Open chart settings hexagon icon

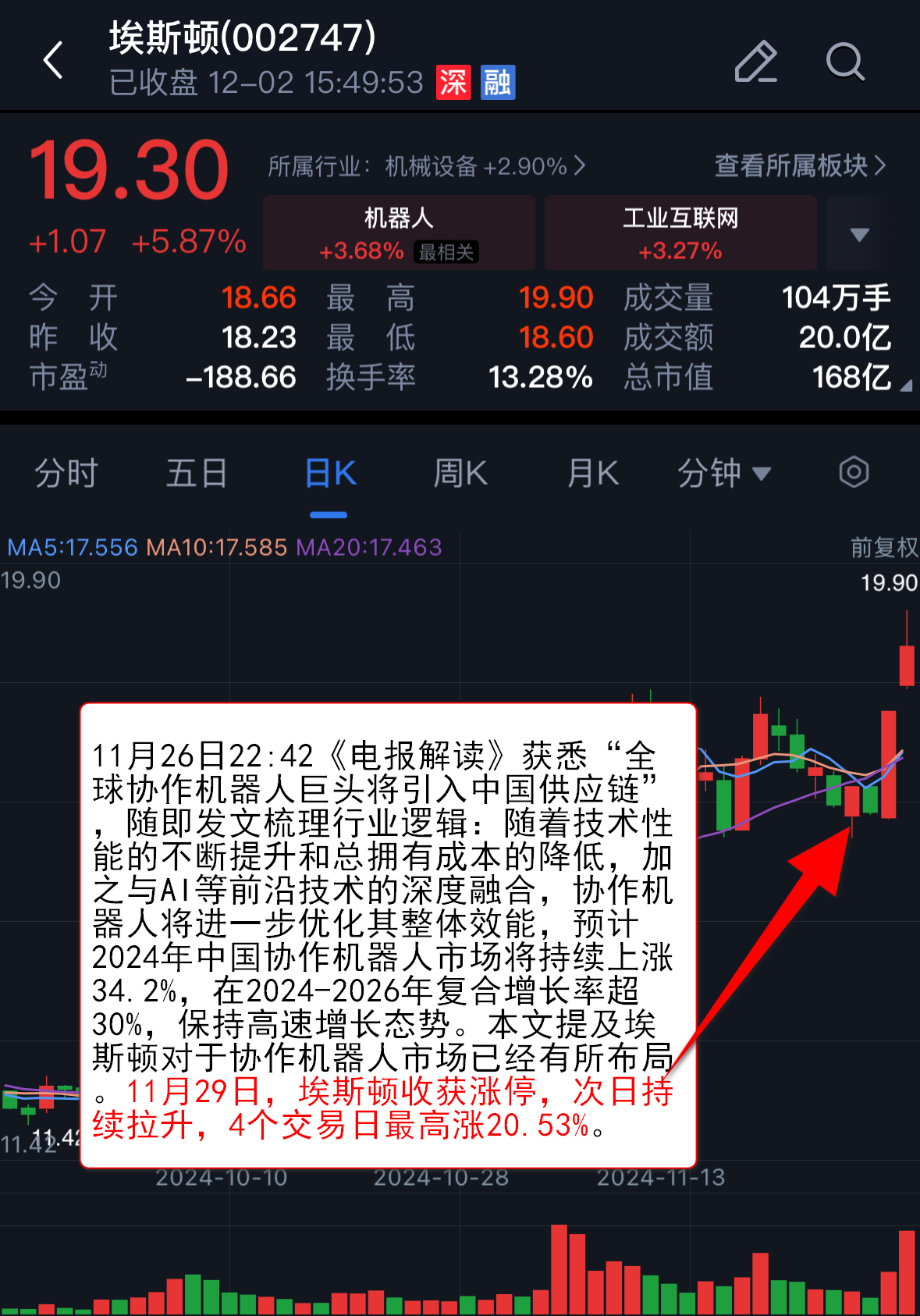[854, 472]
